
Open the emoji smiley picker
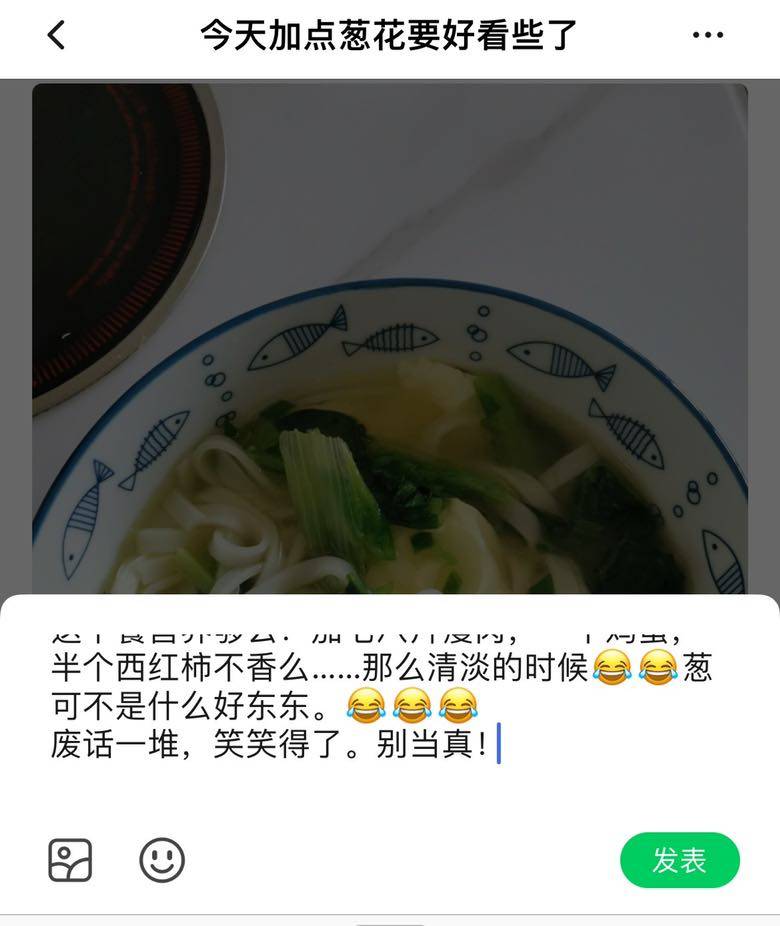click(x=162, y=860)
